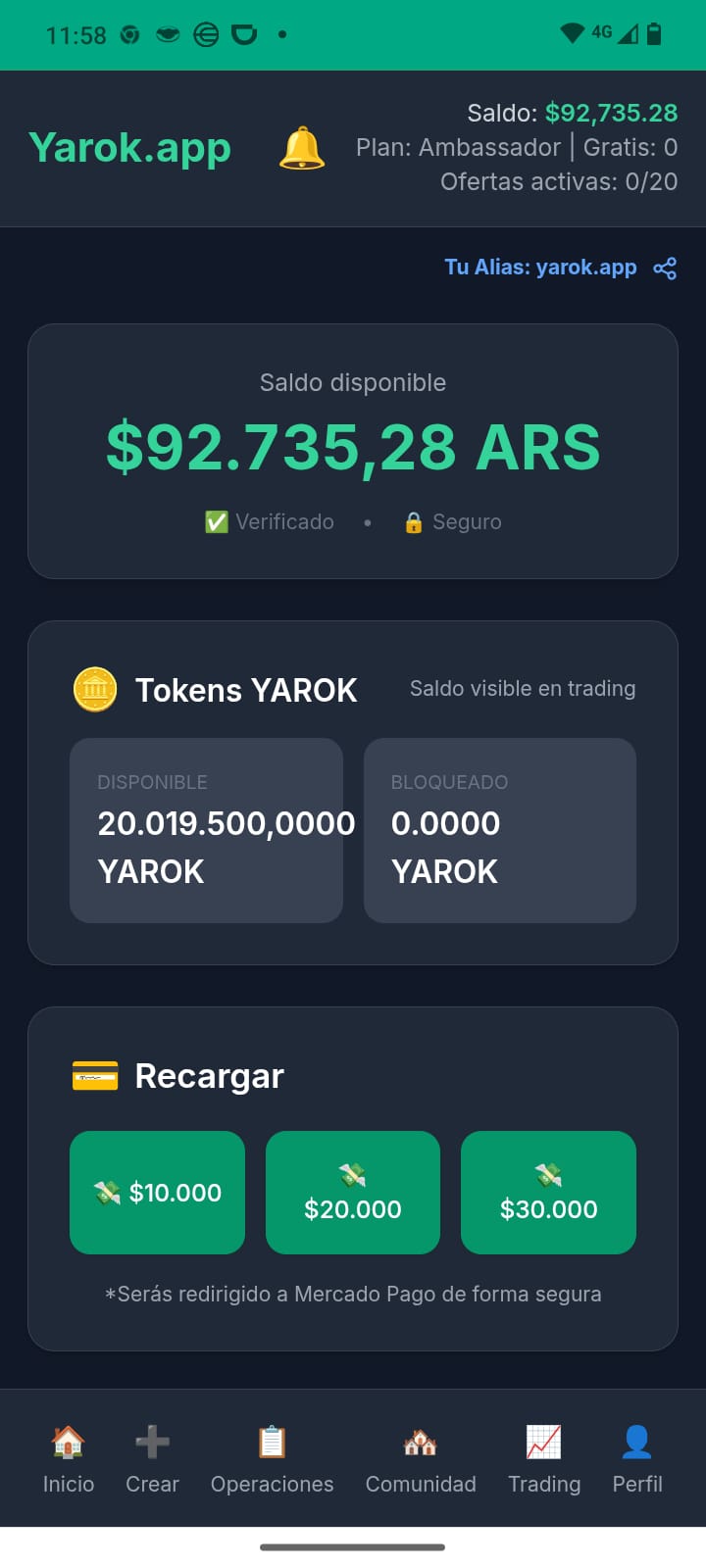Open Comunidad with the house icon
Image resolution: width=706 pixels, height=1568 pixels.
(421, 1441)
